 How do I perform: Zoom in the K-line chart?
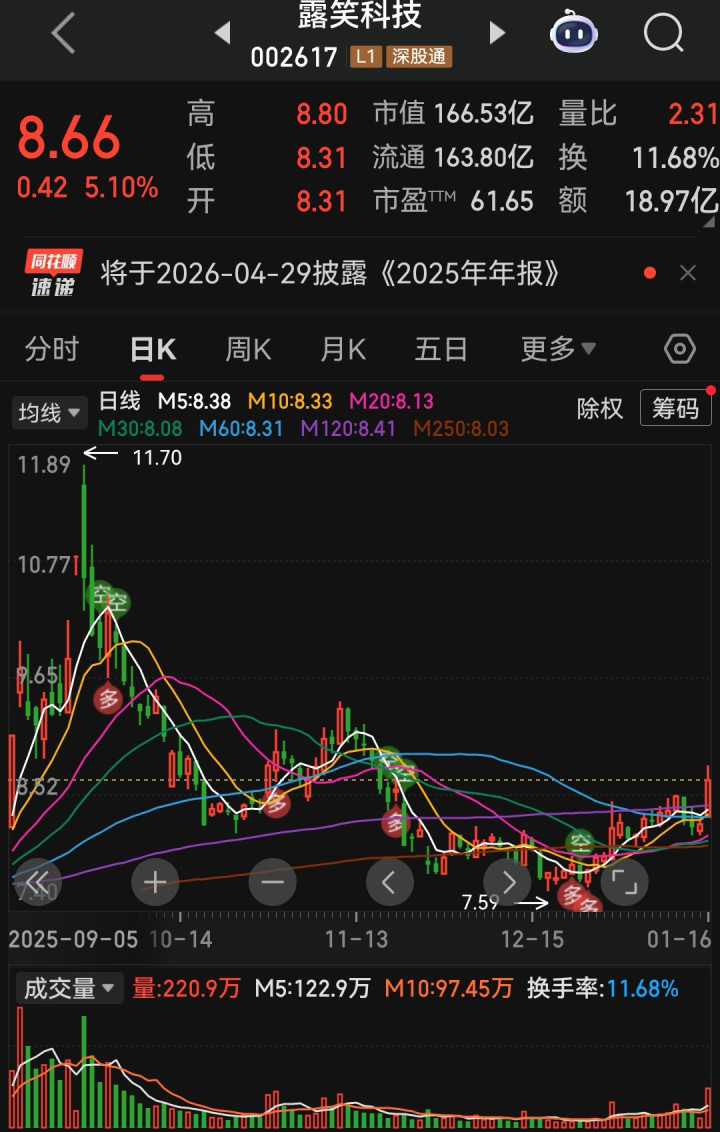click(155, 882)
